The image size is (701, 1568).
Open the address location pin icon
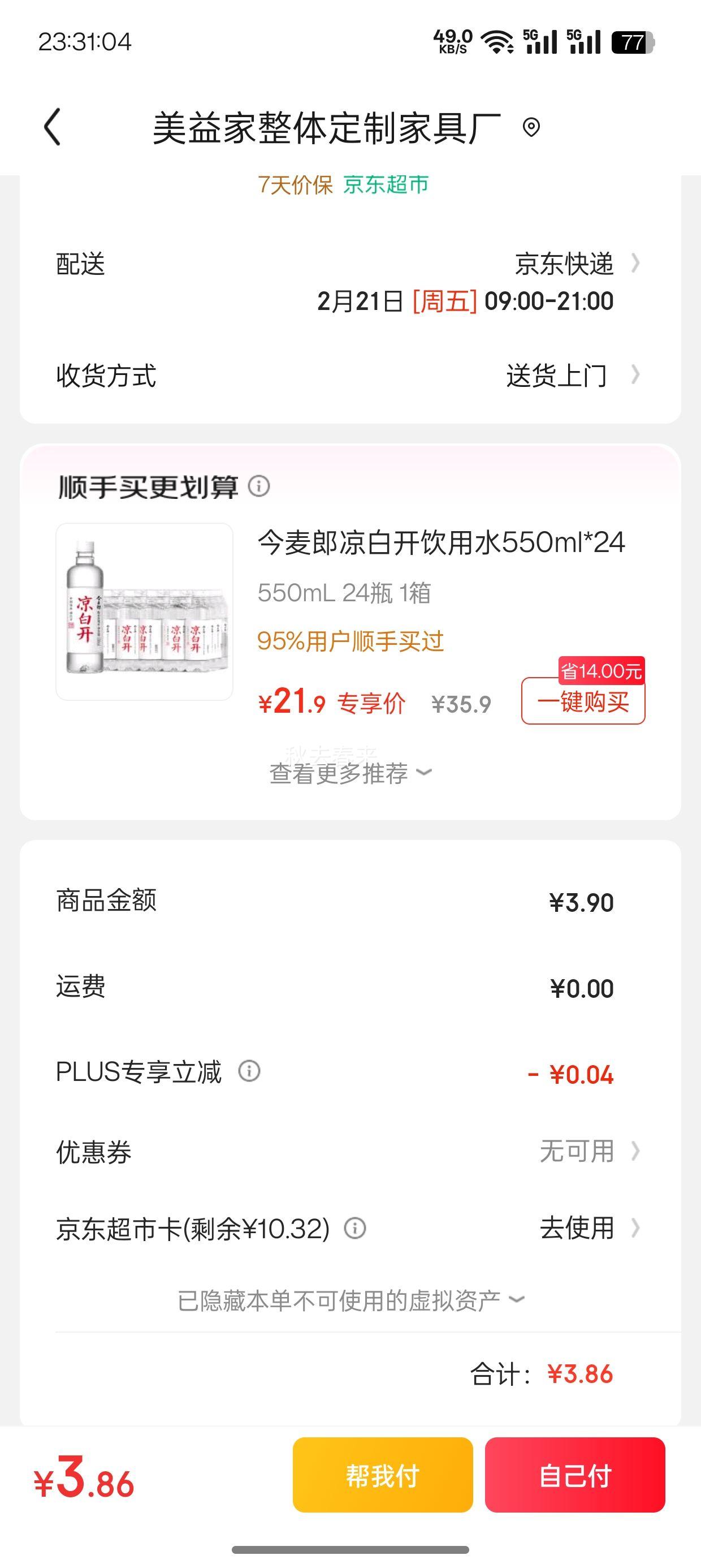(531, 128)
